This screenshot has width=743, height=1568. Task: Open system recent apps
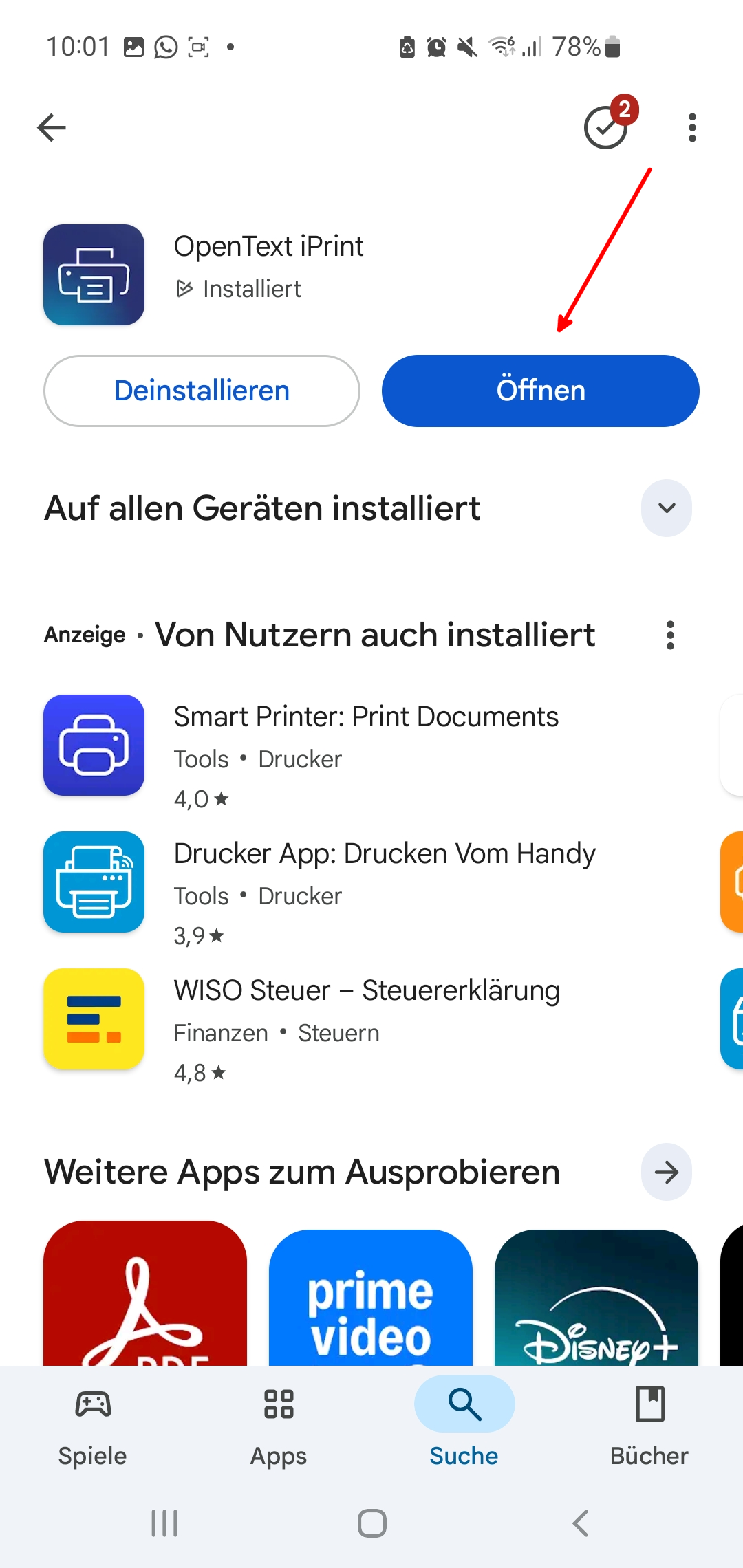(x=164, y=1523)
